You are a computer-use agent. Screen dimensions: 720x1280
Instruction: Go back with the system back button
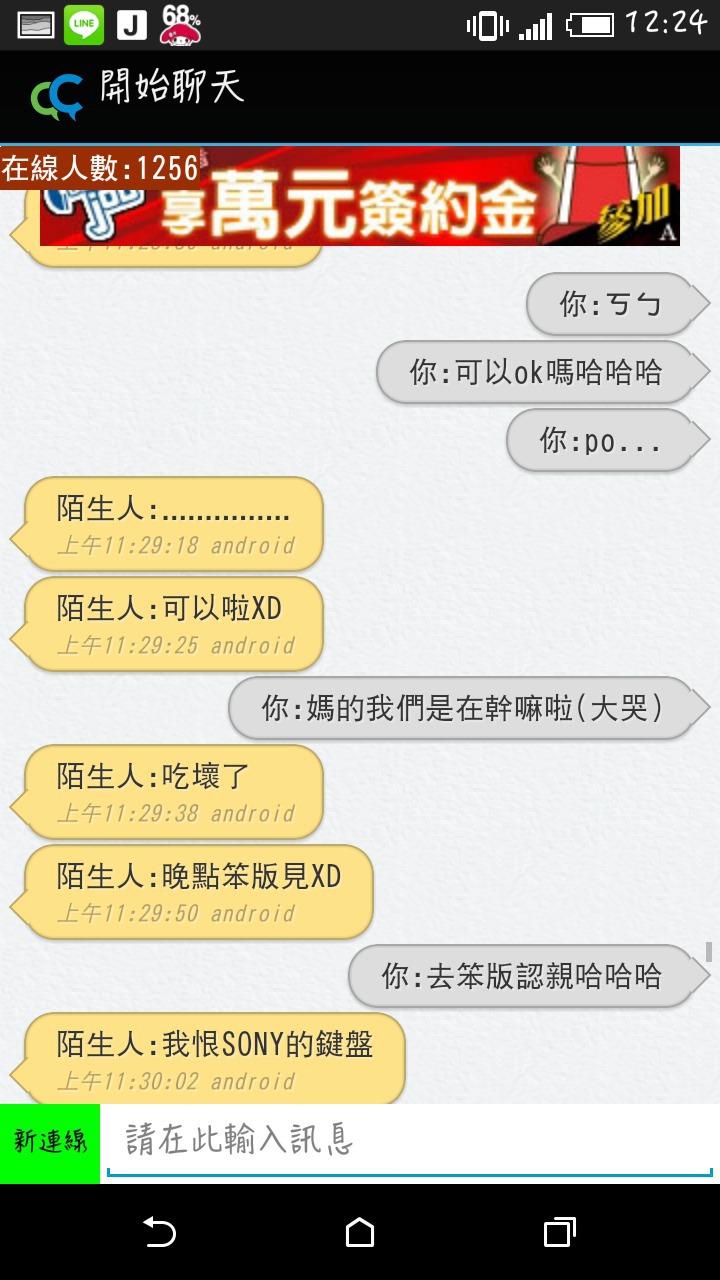[160, 1232]
